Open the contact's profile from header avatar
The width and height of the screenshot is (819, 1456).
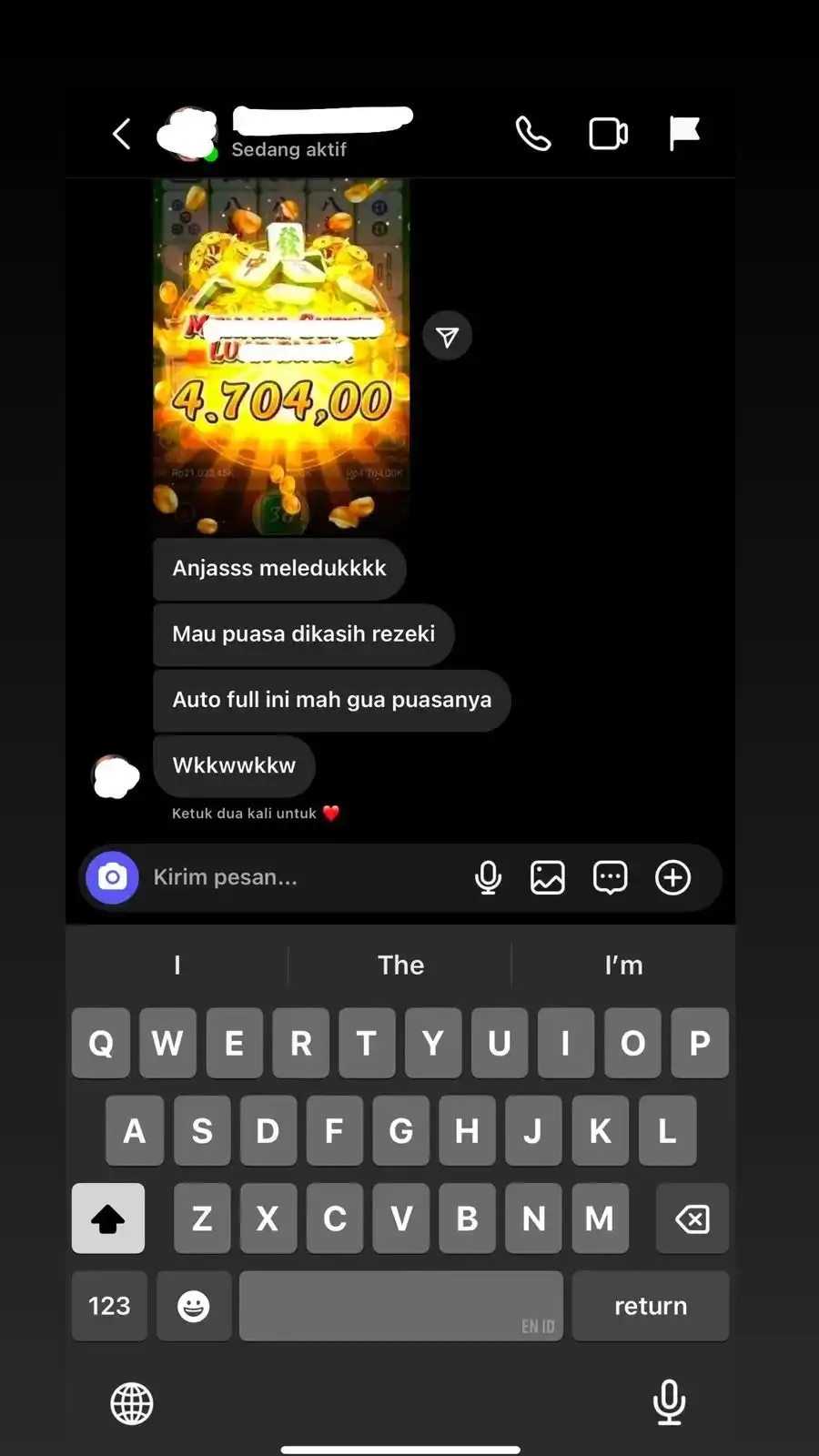point(187,134)
